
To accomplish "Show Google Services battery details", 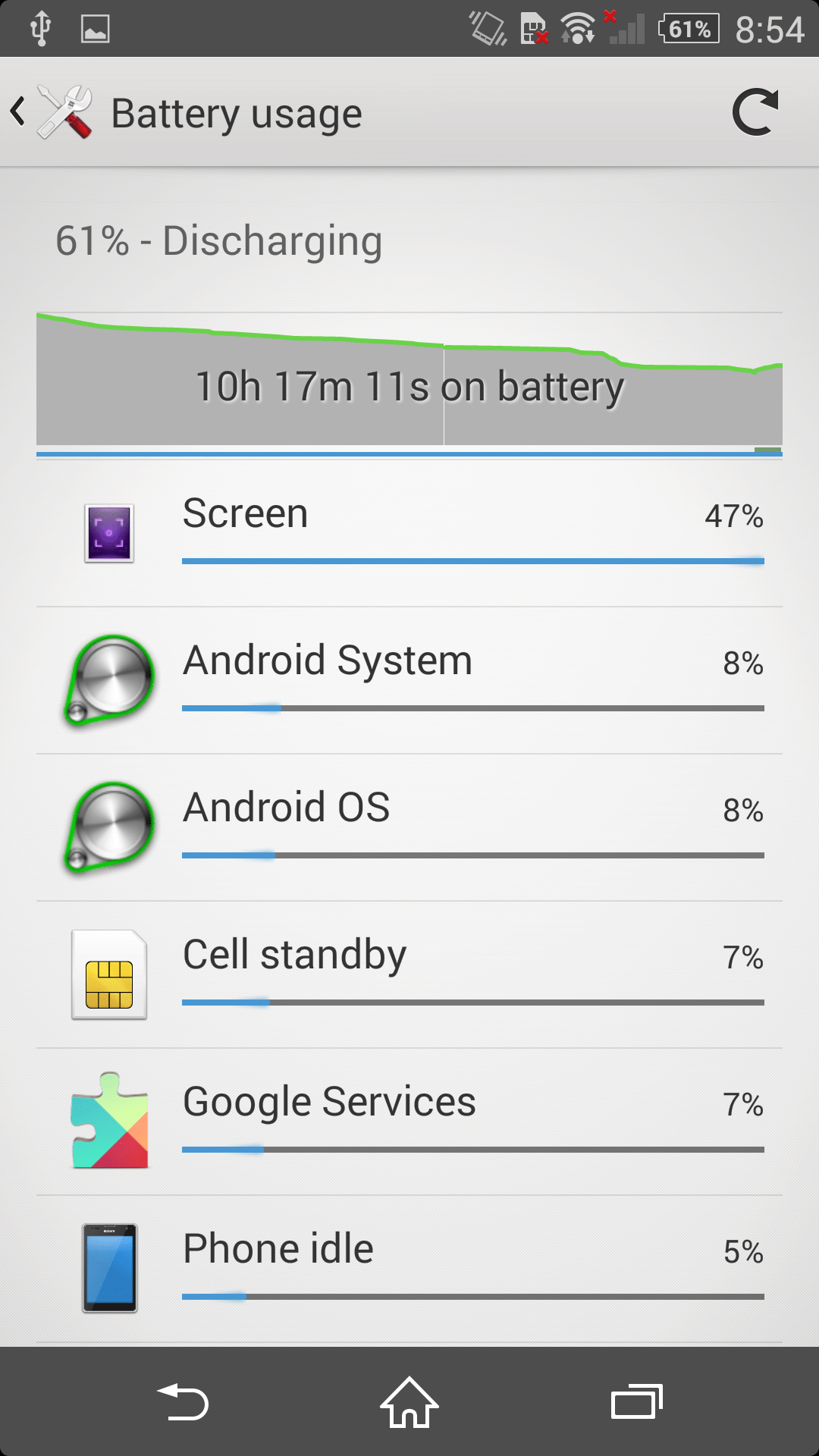I will (409, 1122).
